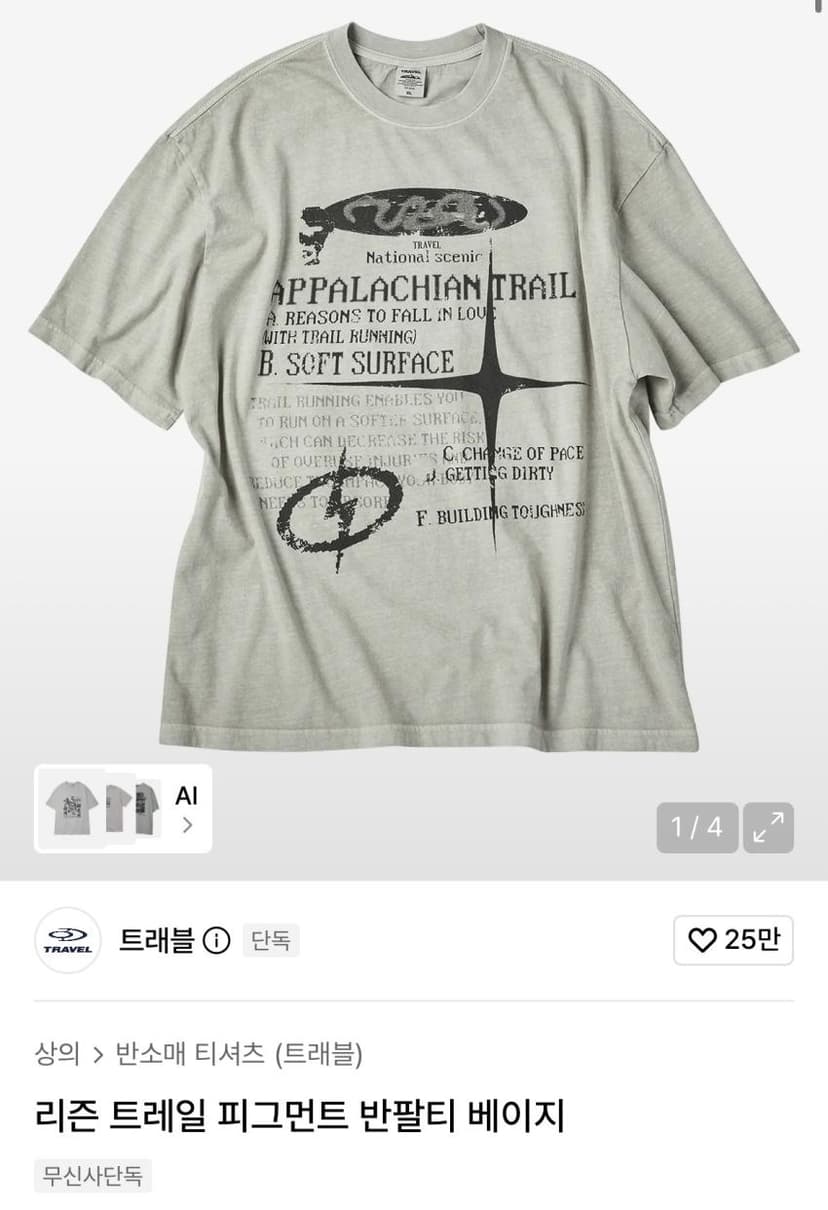Tap the TRAVEL brand logo

pos(68,941)
